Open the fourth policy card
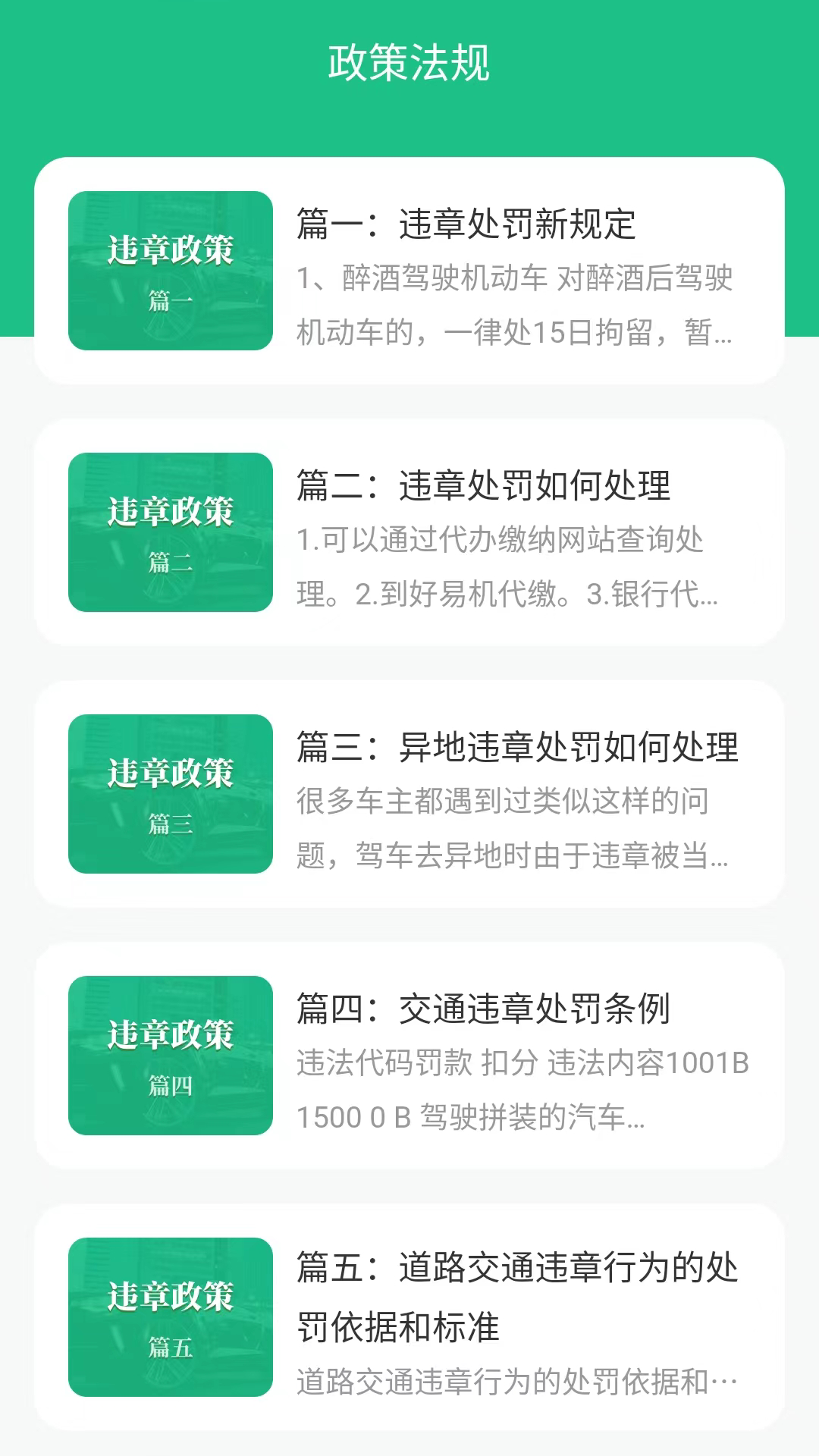819x1456 pixels. pyautogui.click(x=409, y=1054)
